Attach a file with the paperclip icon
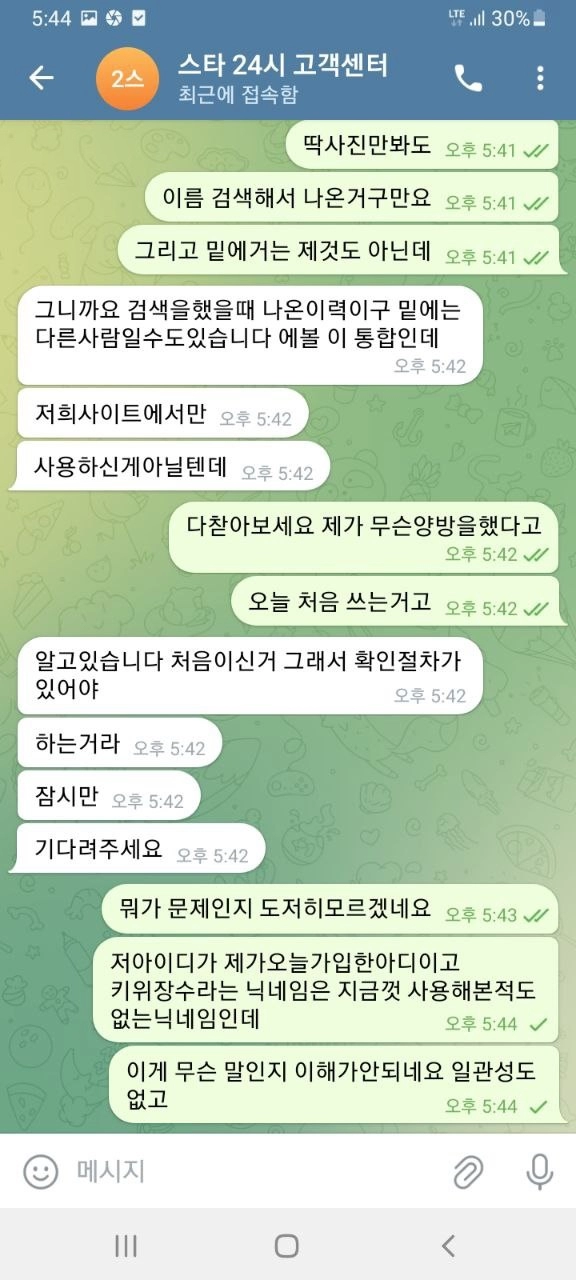 tap(469, 1171)
